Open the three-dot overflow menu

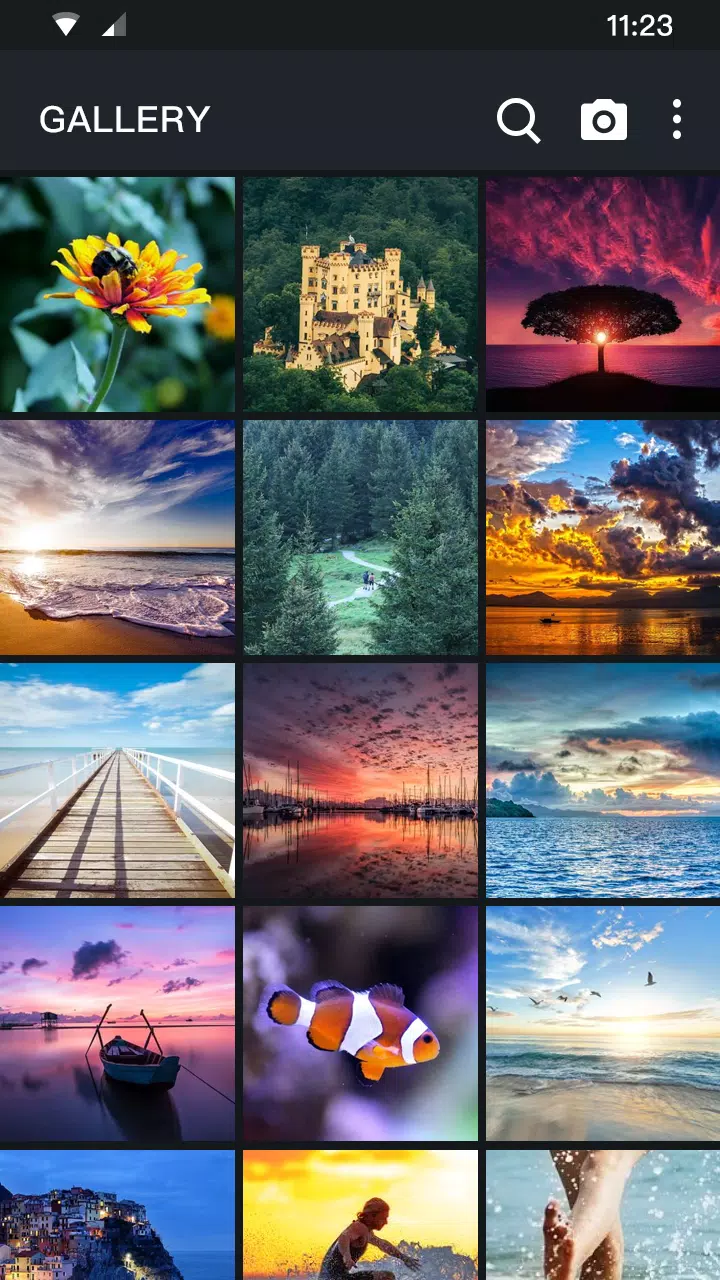(x=677, y=120)
